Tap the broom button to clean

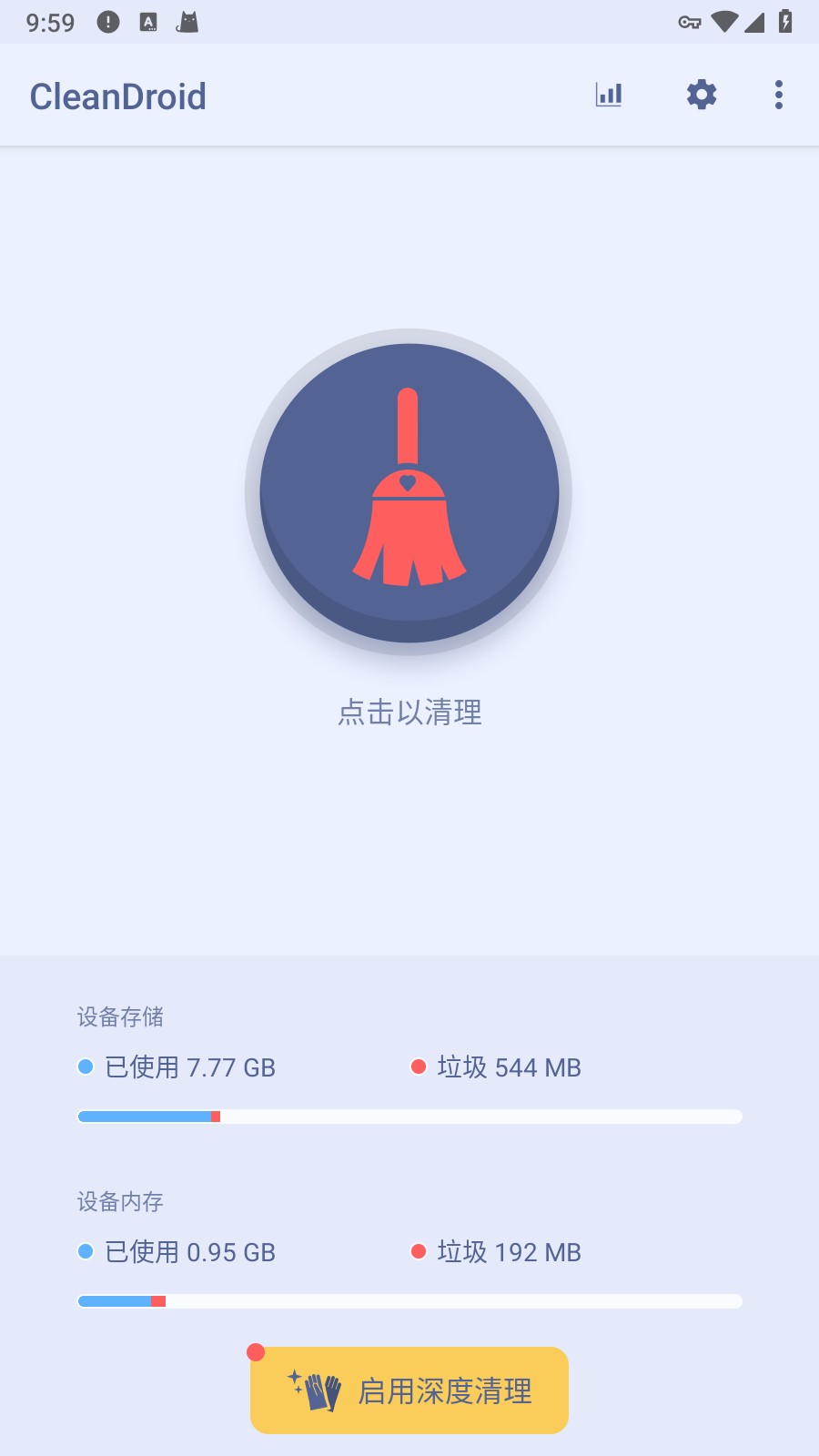tap(409, 492)
